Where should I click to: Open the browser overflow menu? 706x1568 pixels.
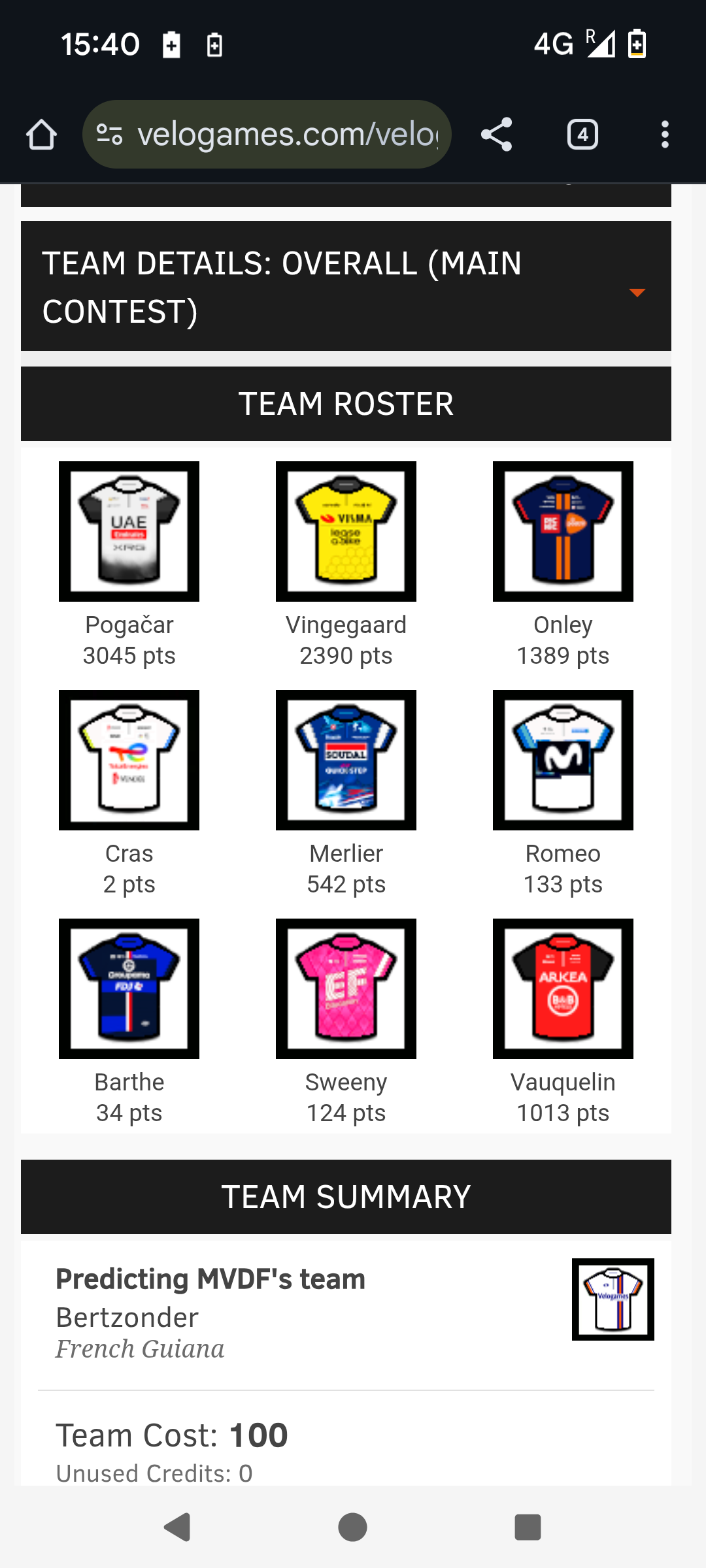665,135
